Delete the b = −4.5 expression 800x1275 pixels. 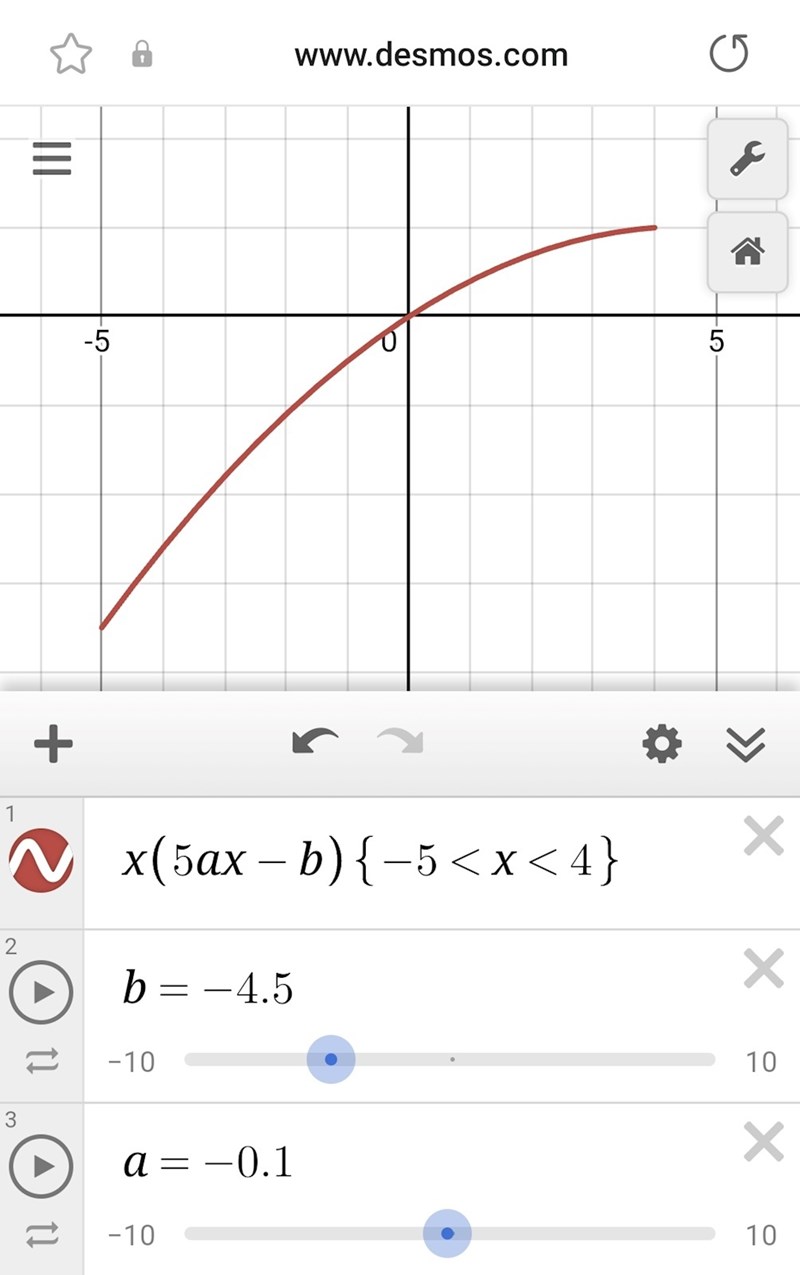pos(764,969)
